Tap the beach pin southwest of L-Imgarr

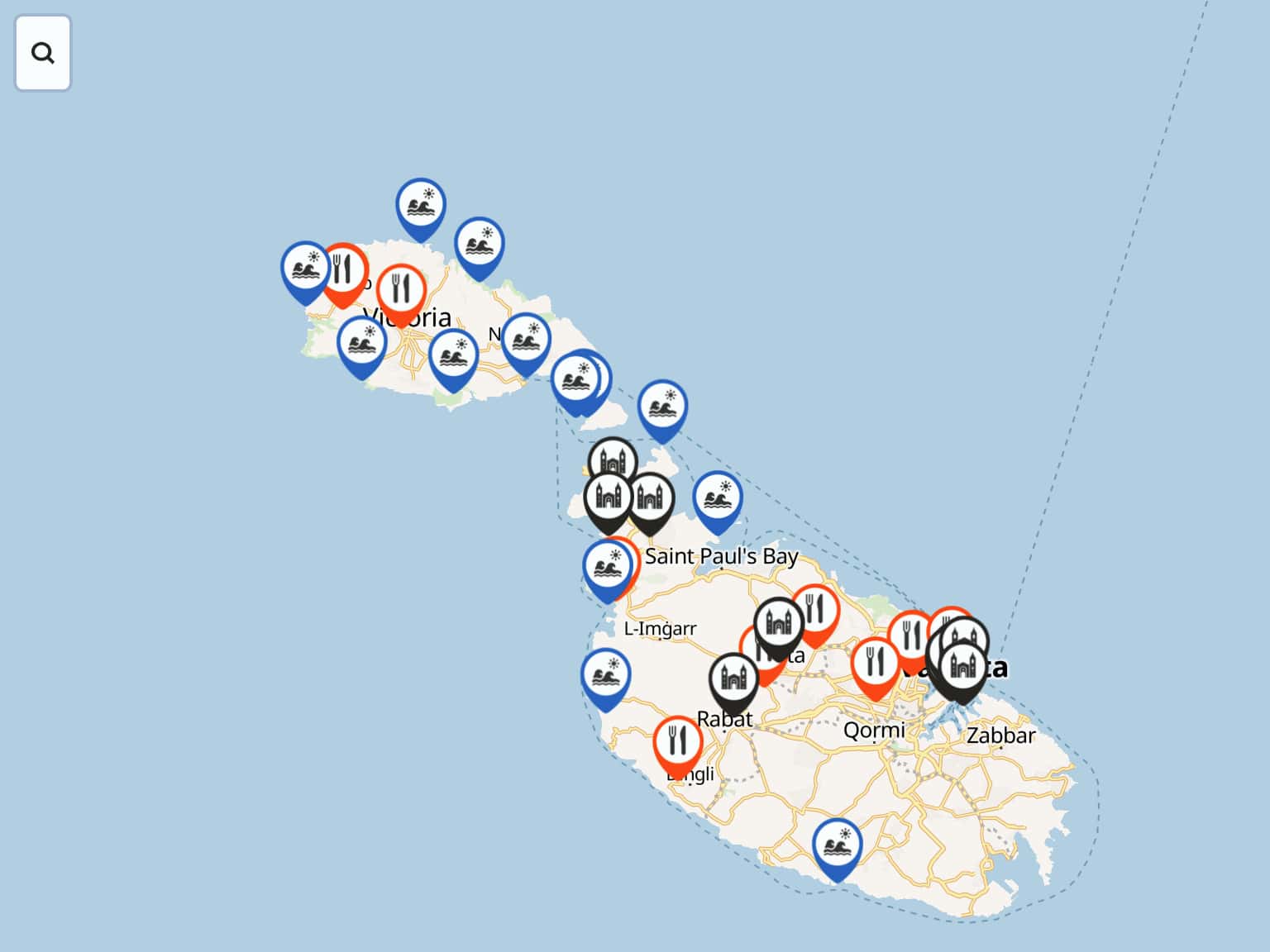tap(605, 674)
